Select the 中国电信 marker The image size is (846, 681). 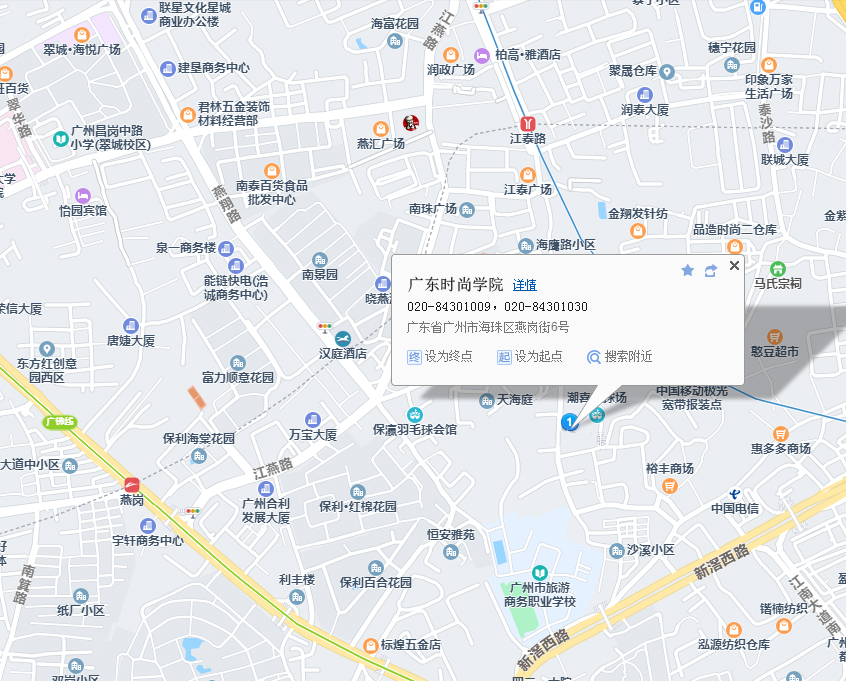point(734,493)
